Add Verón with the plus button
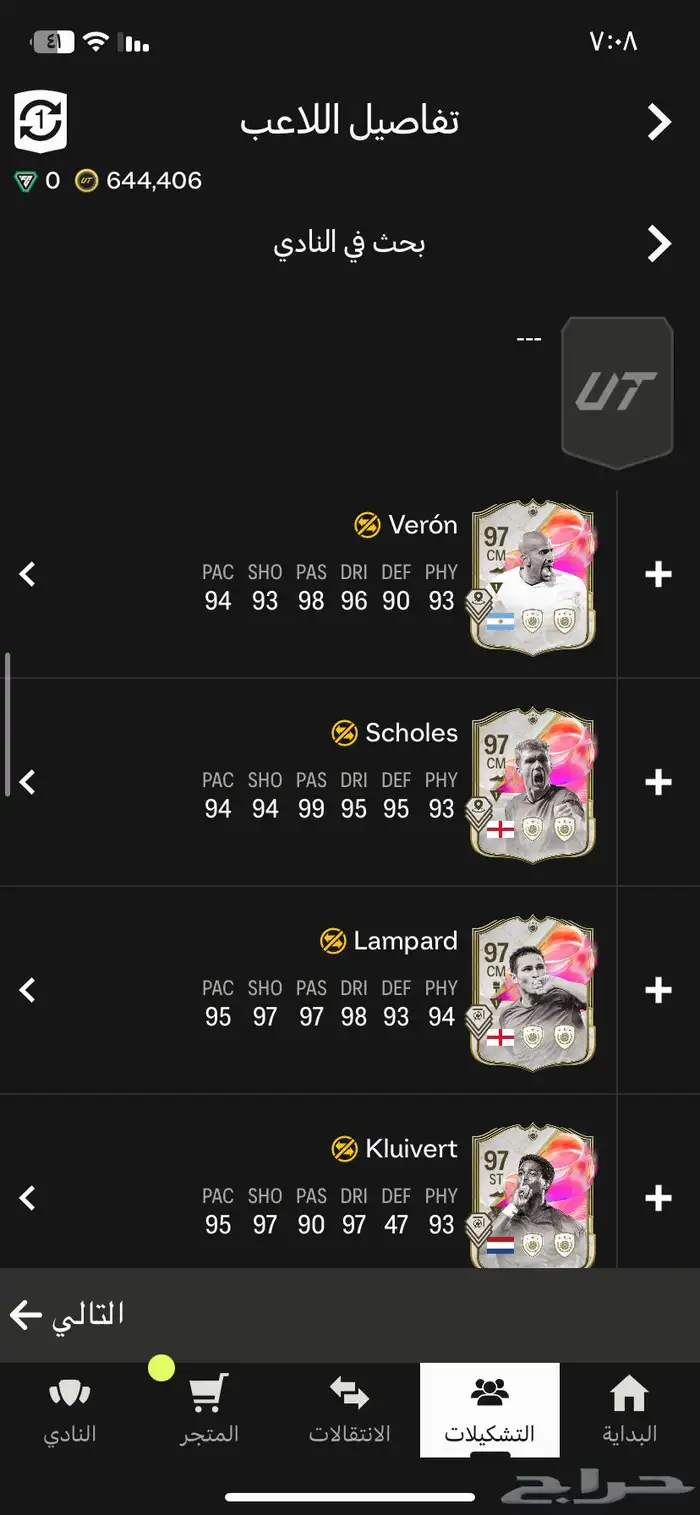 click(x=658, y=575)
